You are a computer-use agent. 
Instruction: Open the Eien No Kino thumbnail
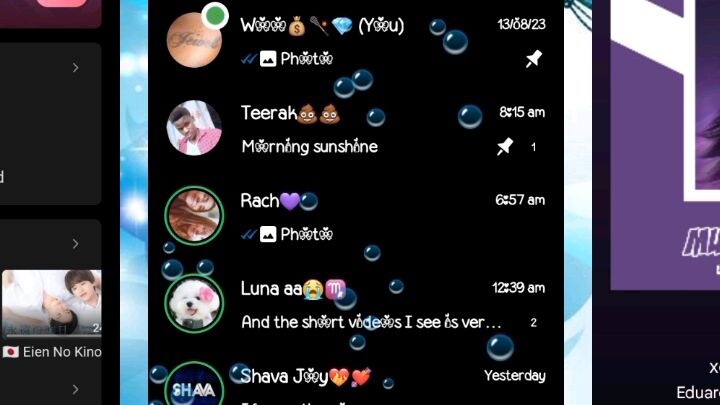(x=51, y=304)
